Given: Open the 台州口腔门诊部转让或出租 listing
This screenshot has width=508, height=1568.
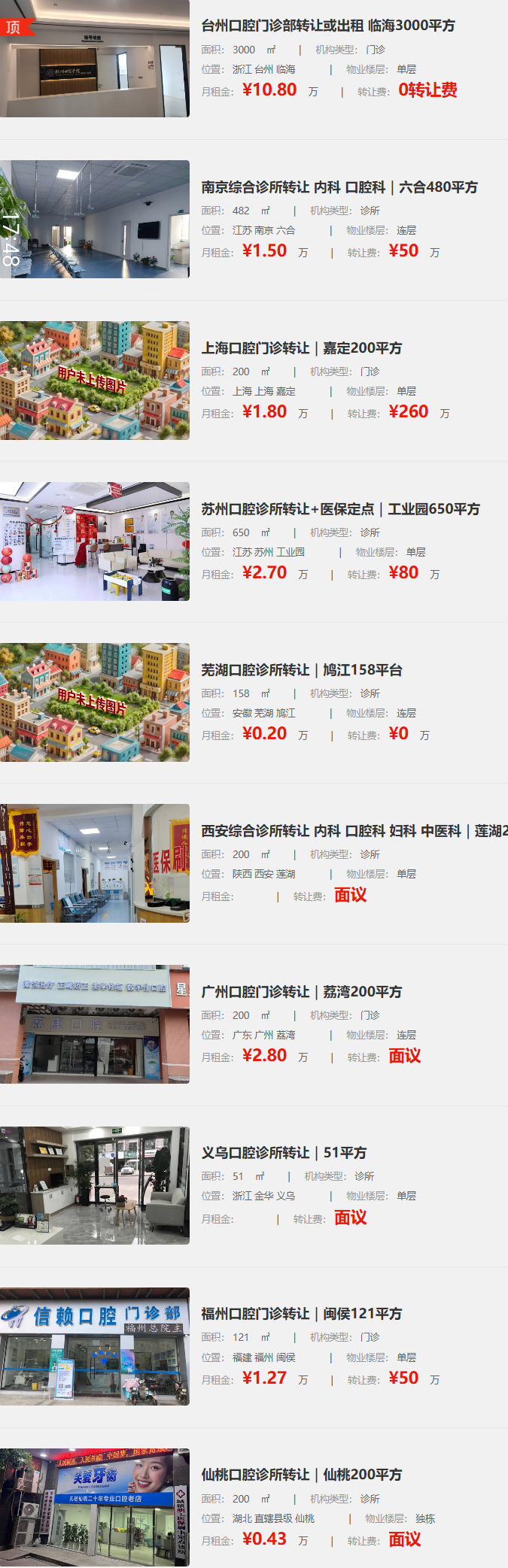Looking at the screenshot, I should tap(327, 26).
